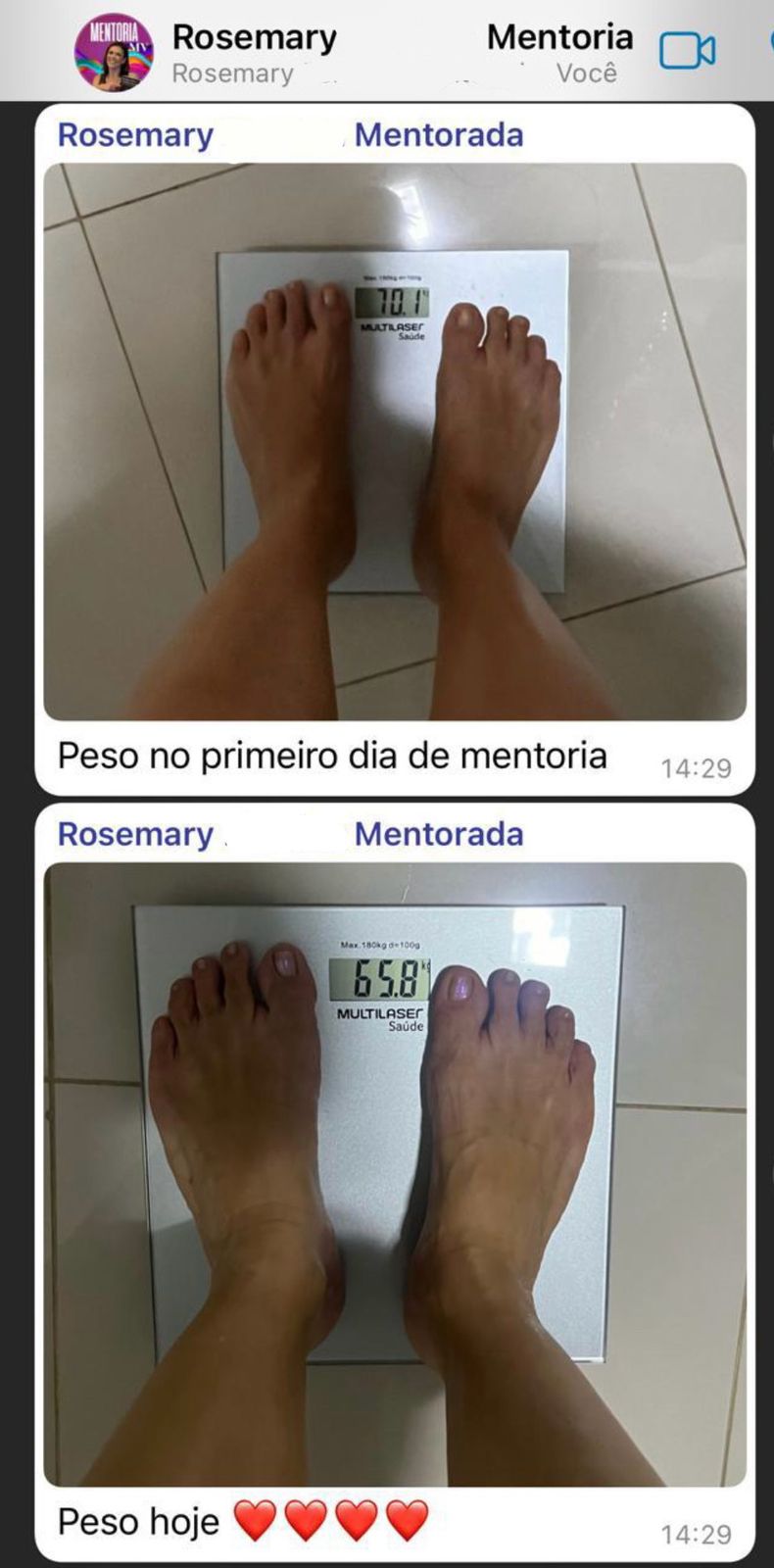Start a video call with the group

[687, 51]
